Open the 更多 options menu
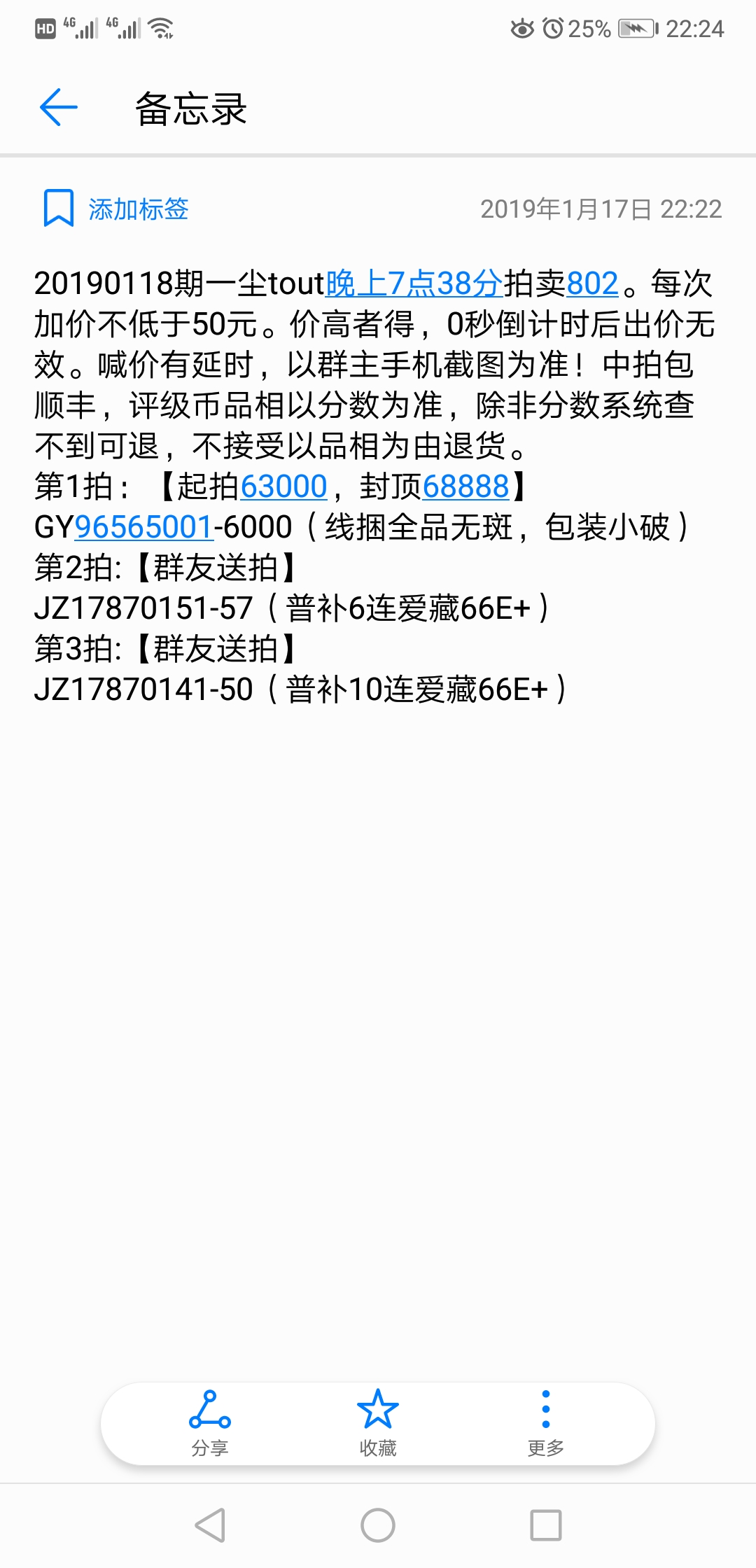Screen dimensions: 756x1568 (x=546, y=1424)
